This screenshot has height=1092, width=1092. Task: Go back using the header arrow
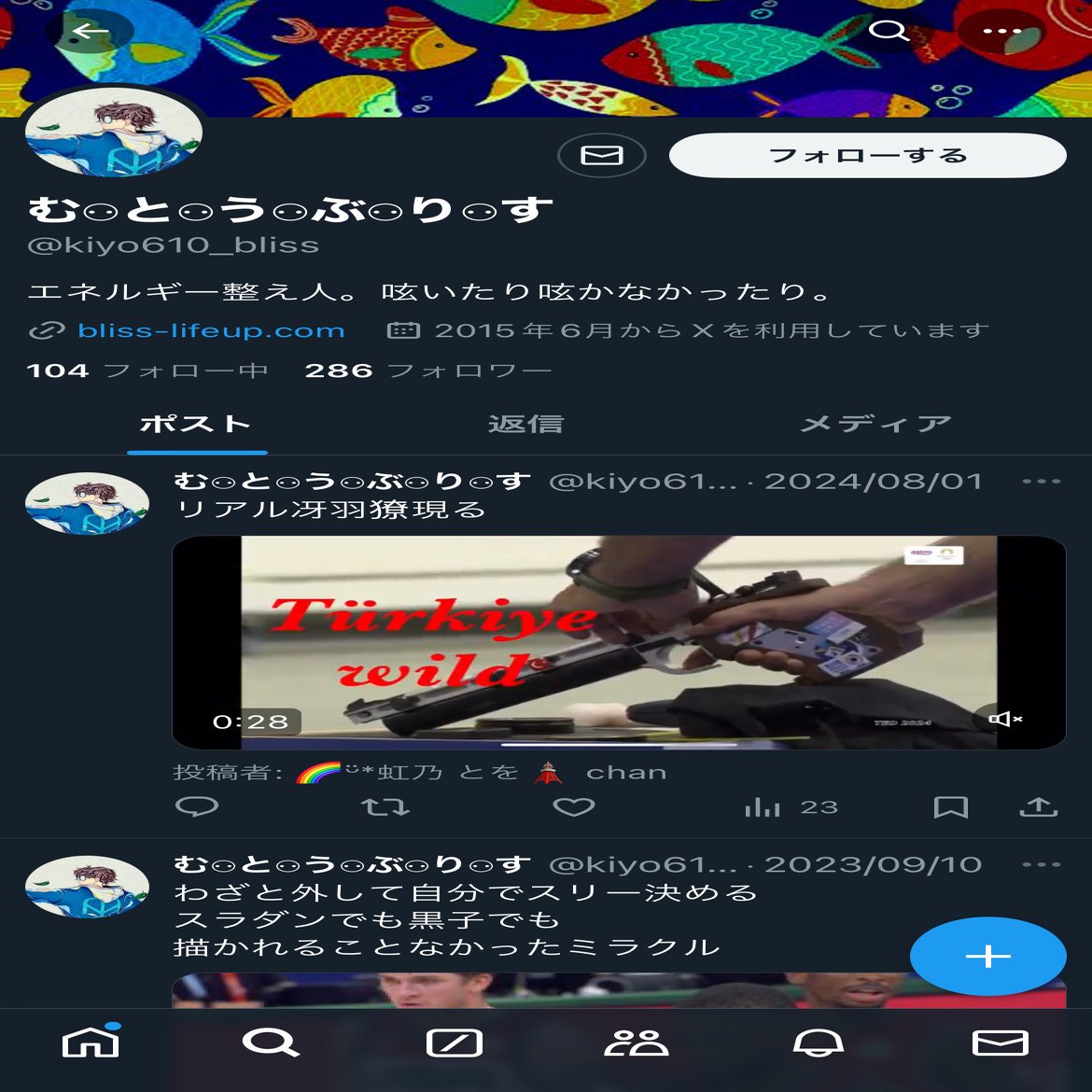click(x=91, y=32)
